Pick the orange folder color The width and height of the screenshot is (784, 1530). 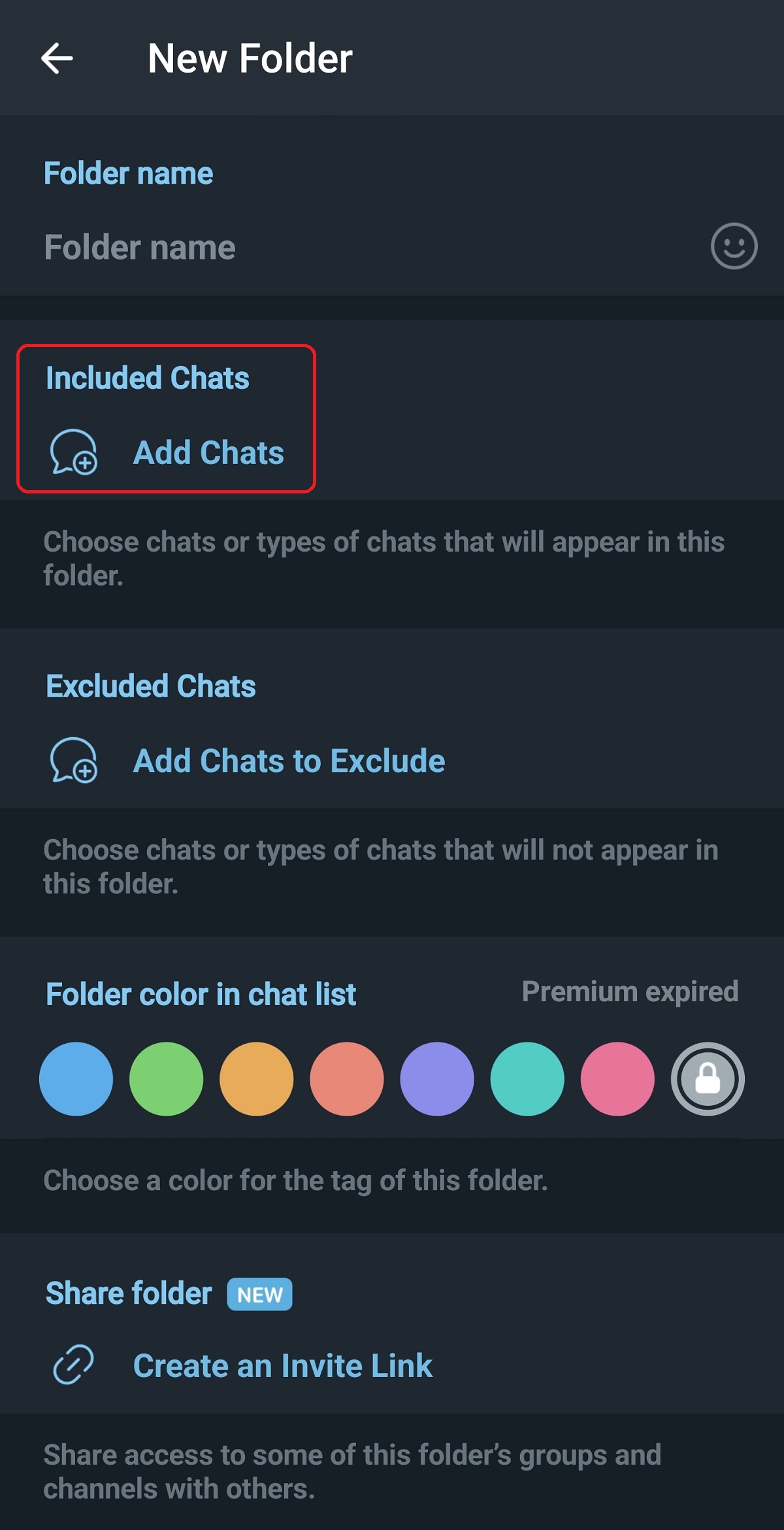click(256, 1079)
